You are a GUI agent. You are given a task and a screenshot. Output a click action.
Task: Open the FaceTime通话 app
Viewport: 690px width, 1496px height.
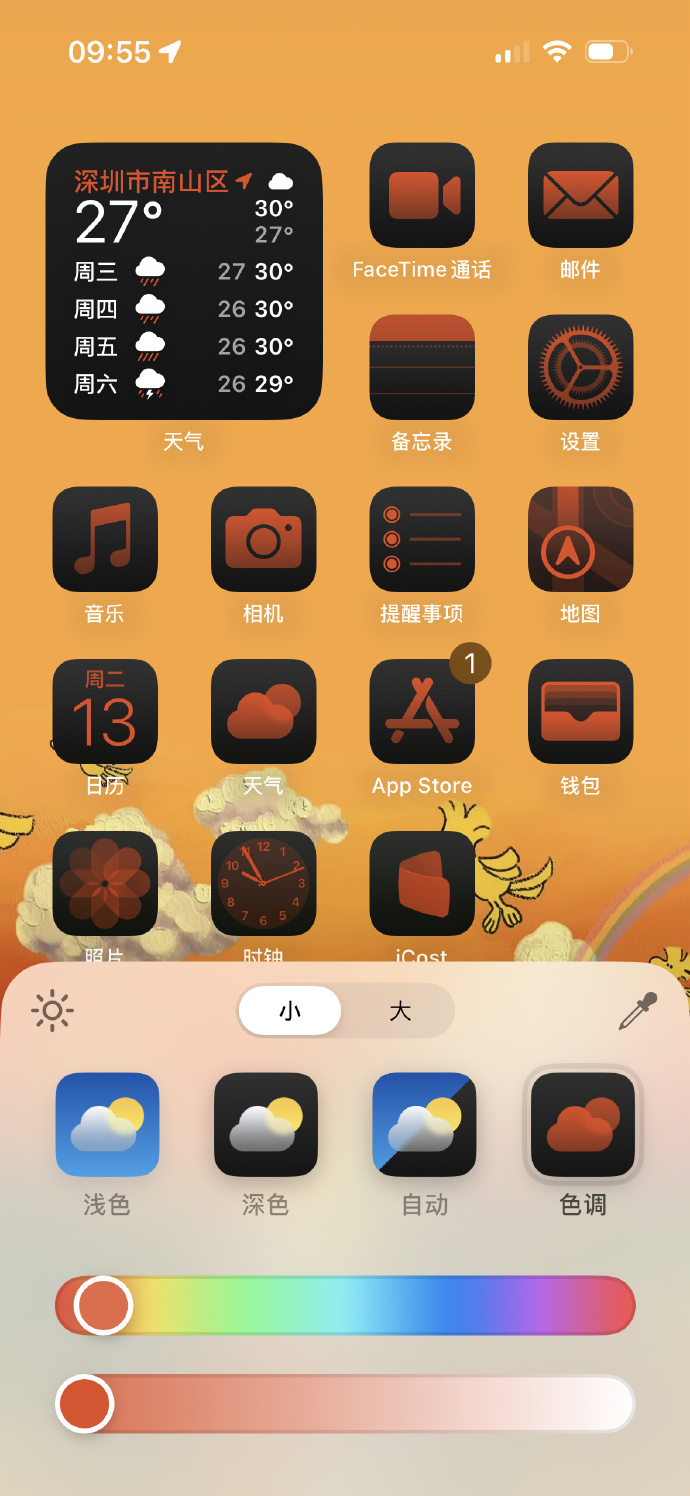pos(422,195)
